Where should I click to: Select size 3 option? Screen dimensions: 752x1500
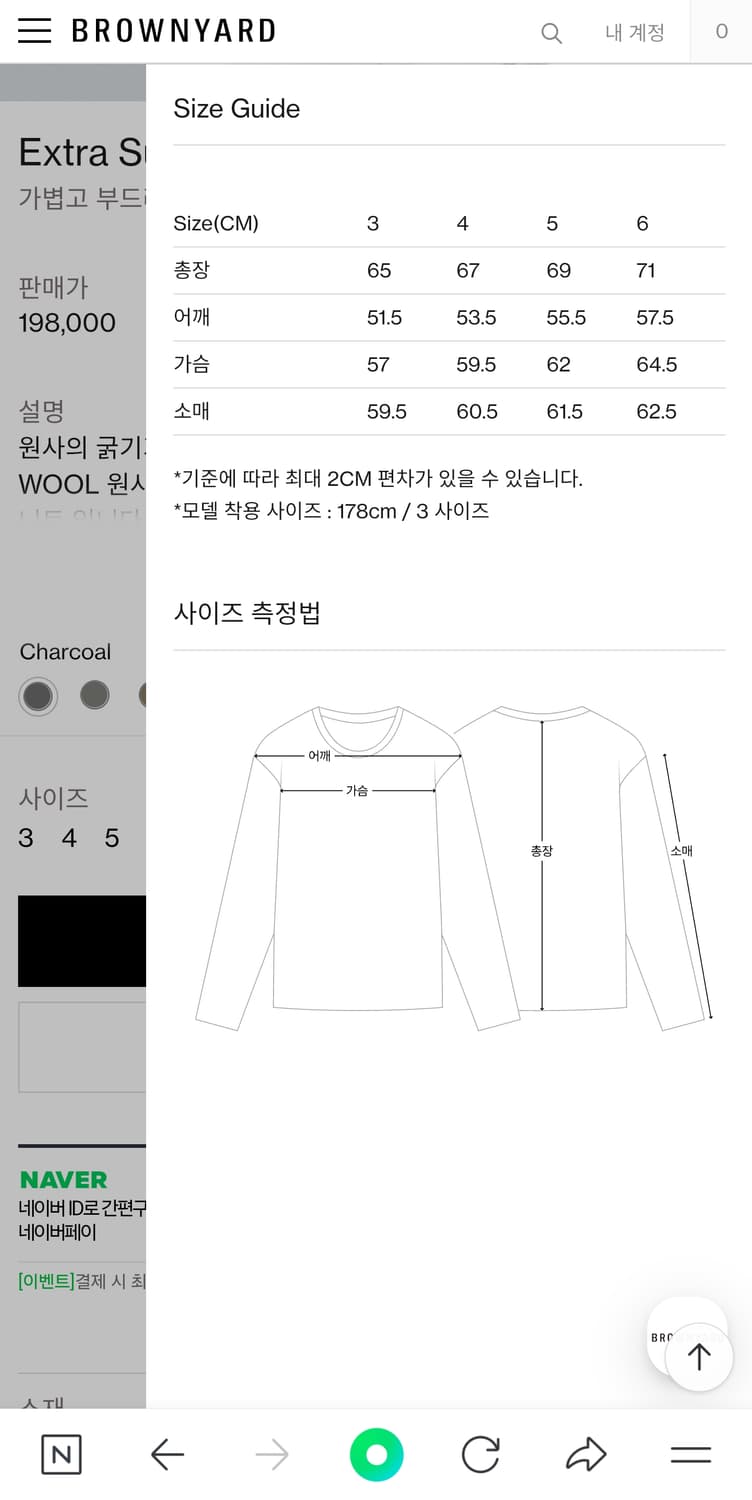(25, 838)
